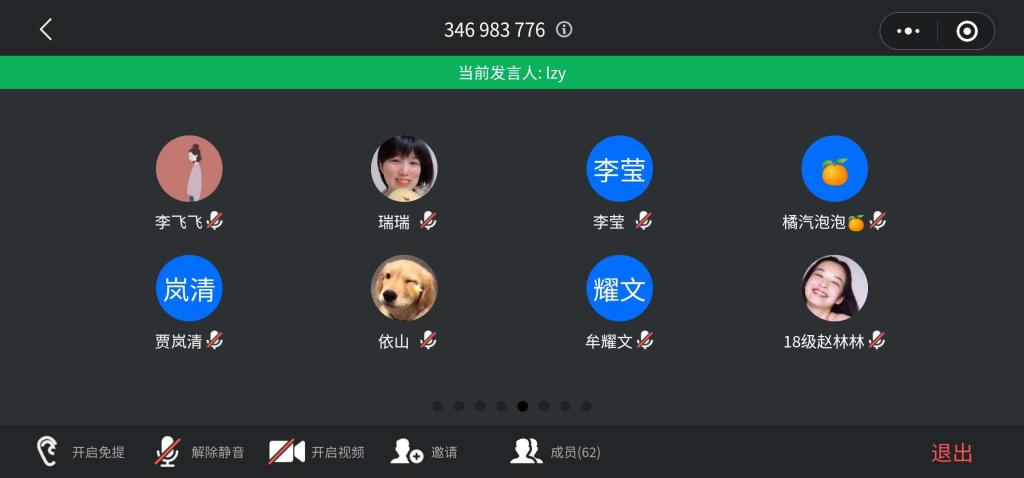This screenshot has width=1024, height=478.
Task: Select participant 瑞瑞's avatar
Action: [x=404, y=169]
